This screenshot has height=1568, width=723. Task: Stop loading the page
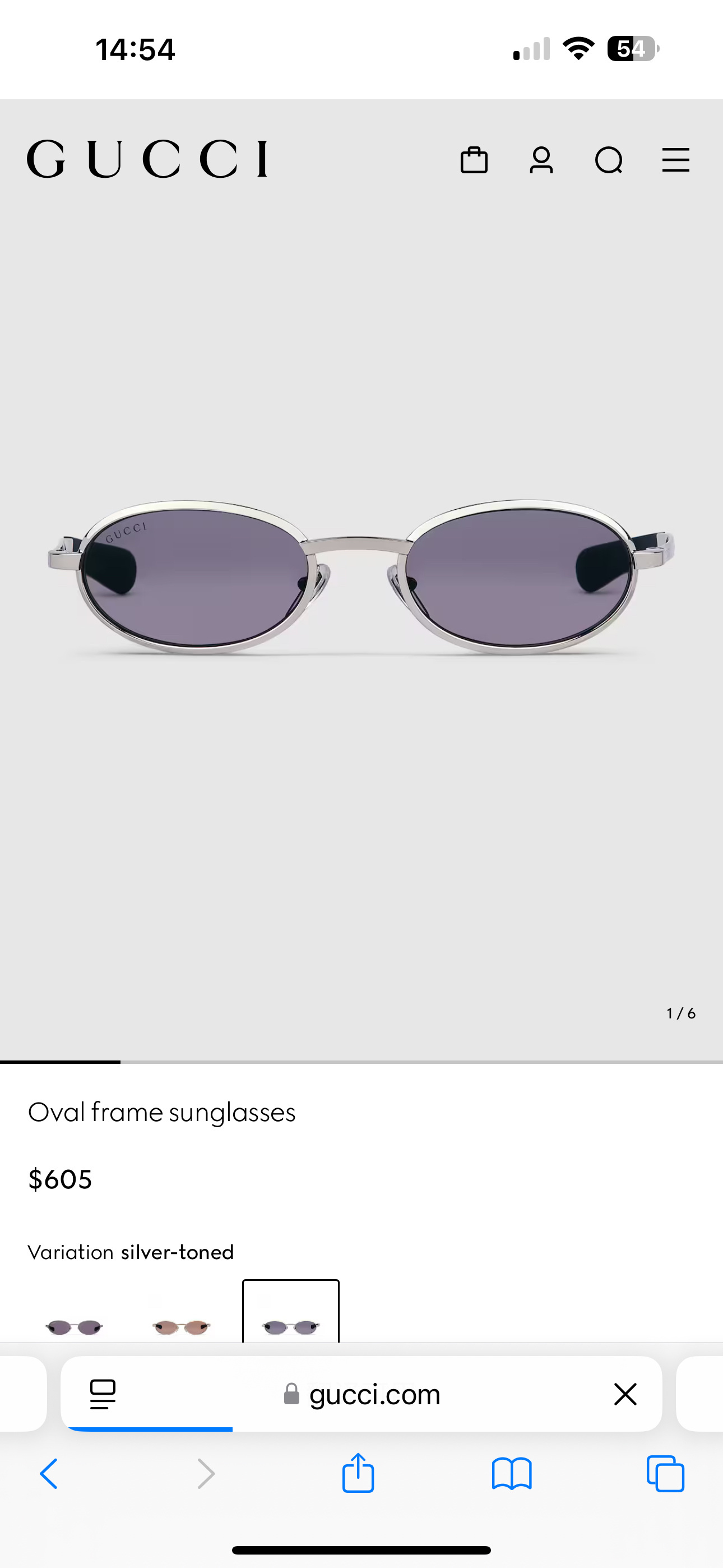click(625, 1394)
